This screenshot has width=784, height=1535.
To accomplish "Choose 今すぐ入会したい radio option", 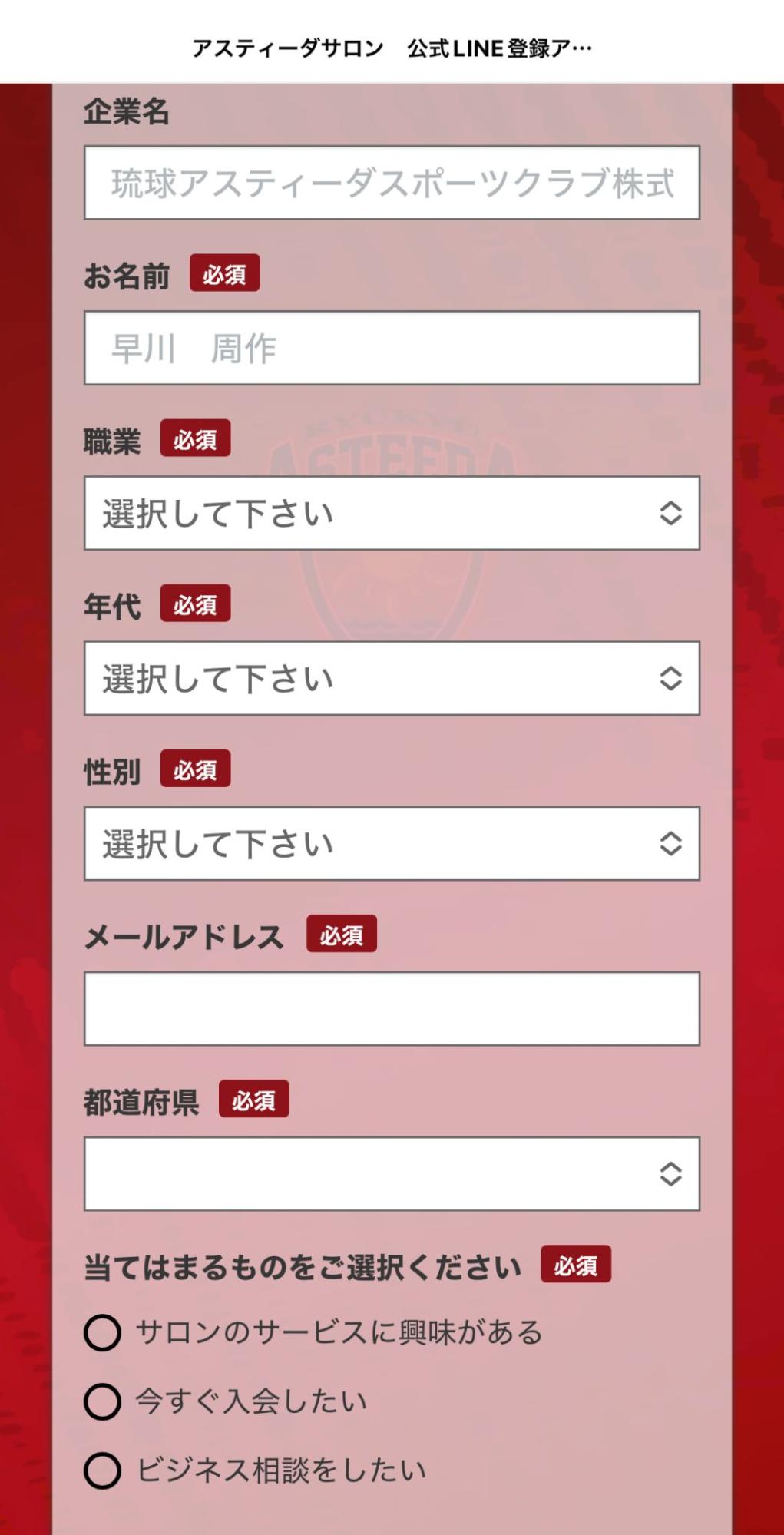I will pos(103,1401).
